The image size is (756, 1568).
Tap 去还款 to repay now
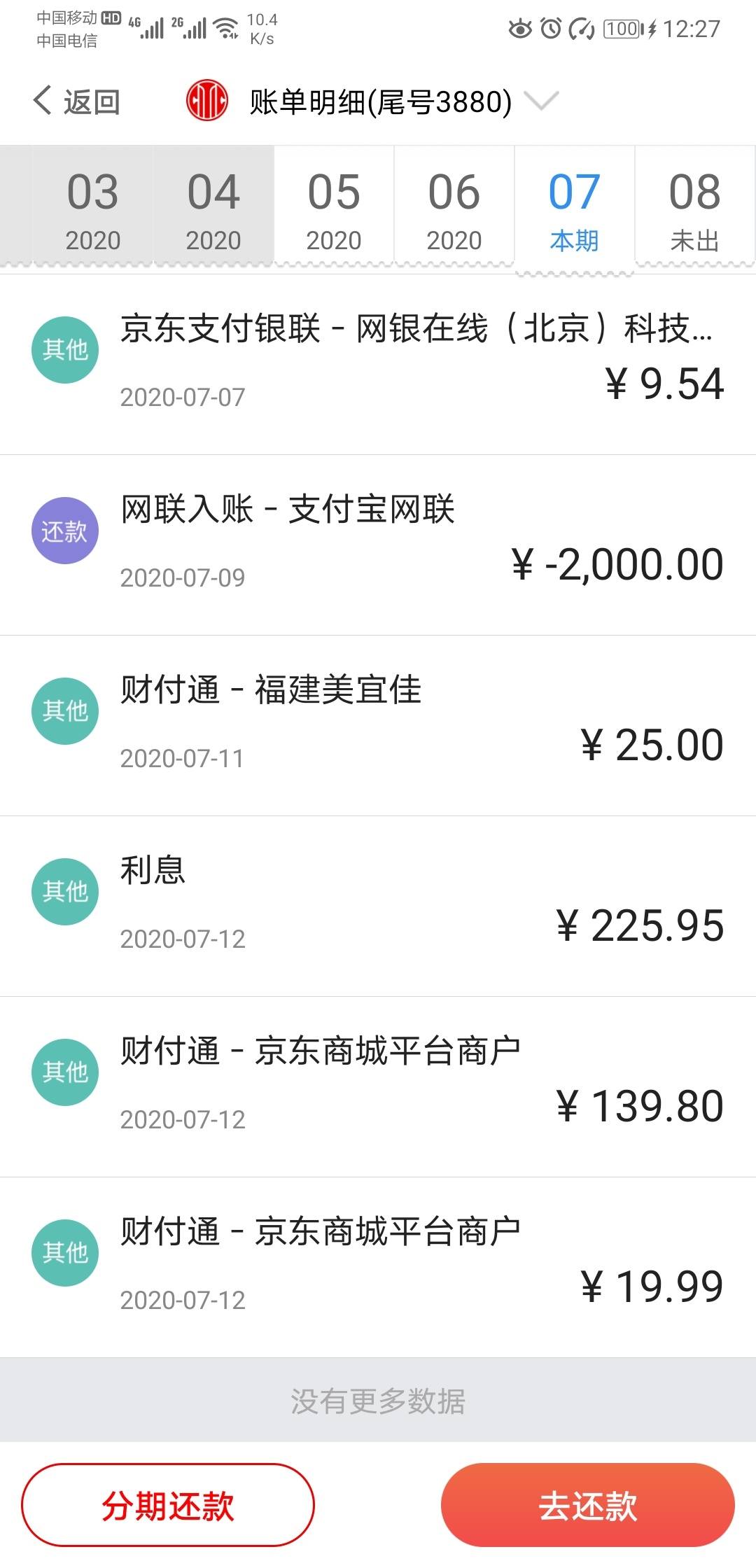pos(587,1505)
